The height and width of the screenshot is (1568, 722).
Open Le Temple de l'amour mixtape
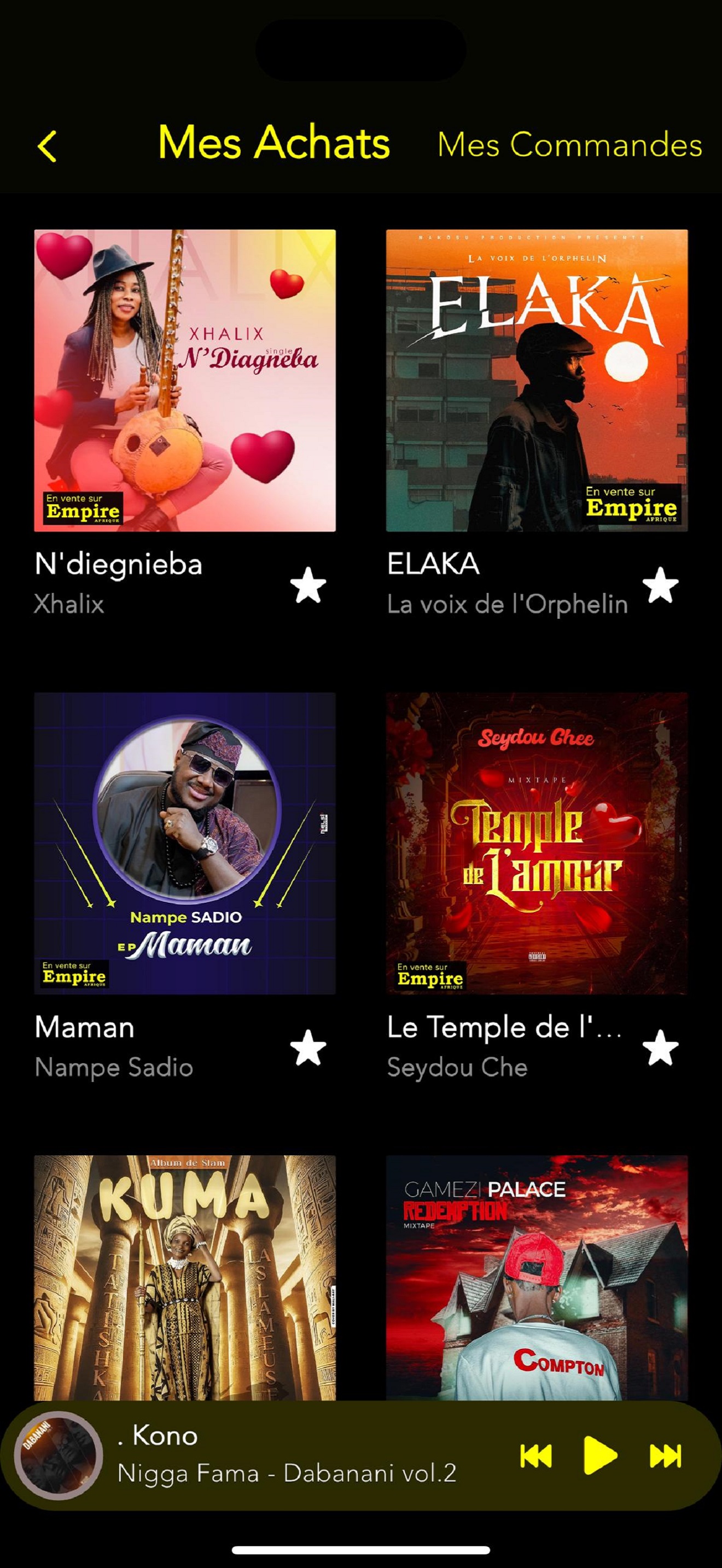coord(537,843)
